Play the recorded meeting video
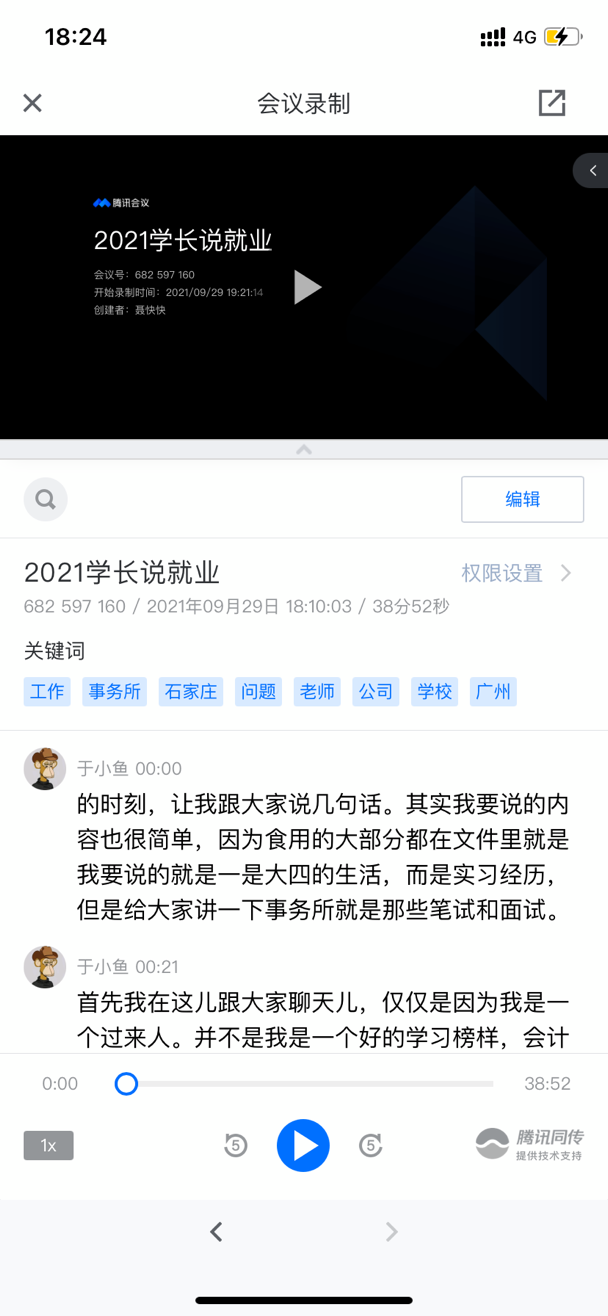The width and height of the screenshot is (608, 1316). coord(307,287)
